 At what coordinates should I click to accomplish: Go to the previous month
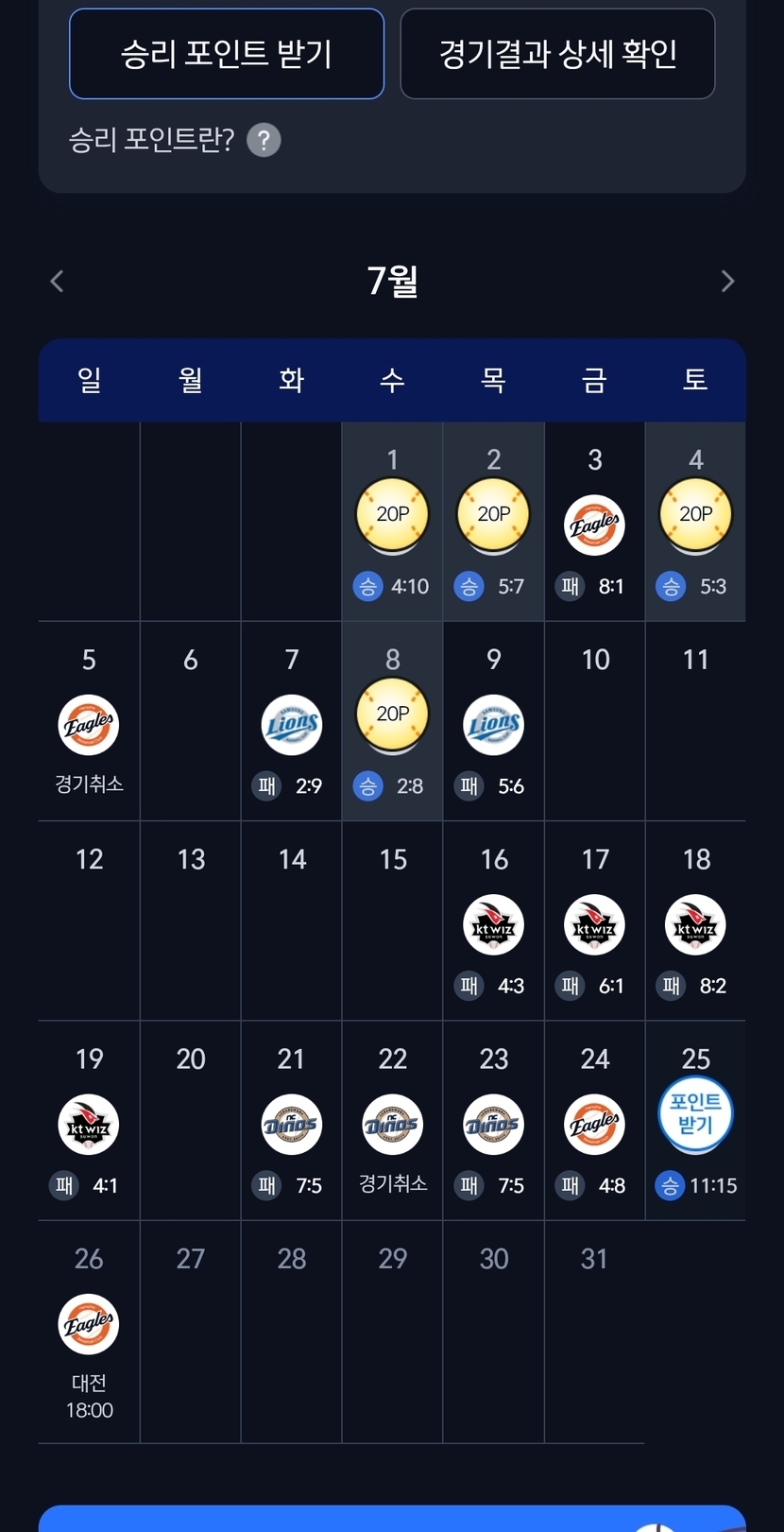pyautogui.click(x=58, y=281)
